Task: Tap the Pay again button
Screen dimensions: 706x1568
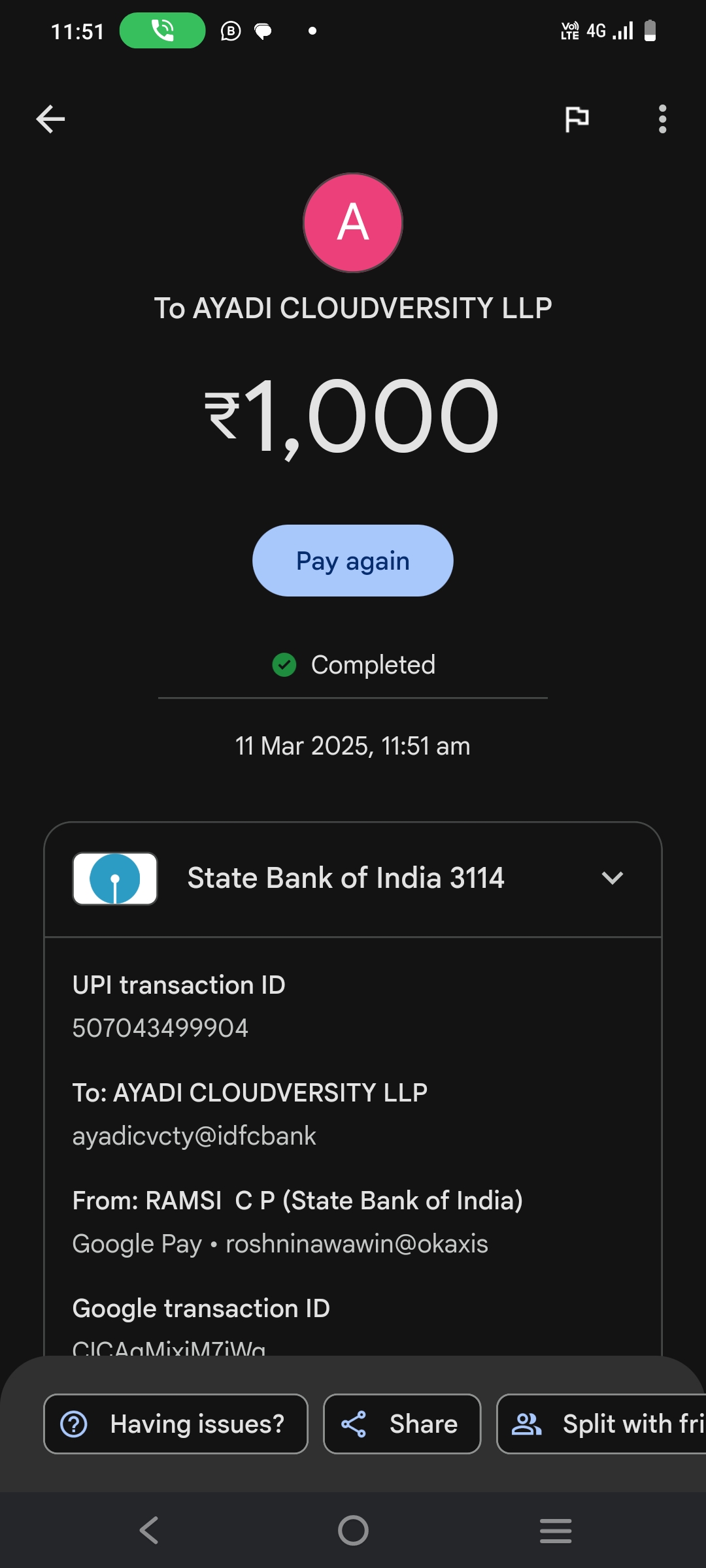Action: point(353,561)
